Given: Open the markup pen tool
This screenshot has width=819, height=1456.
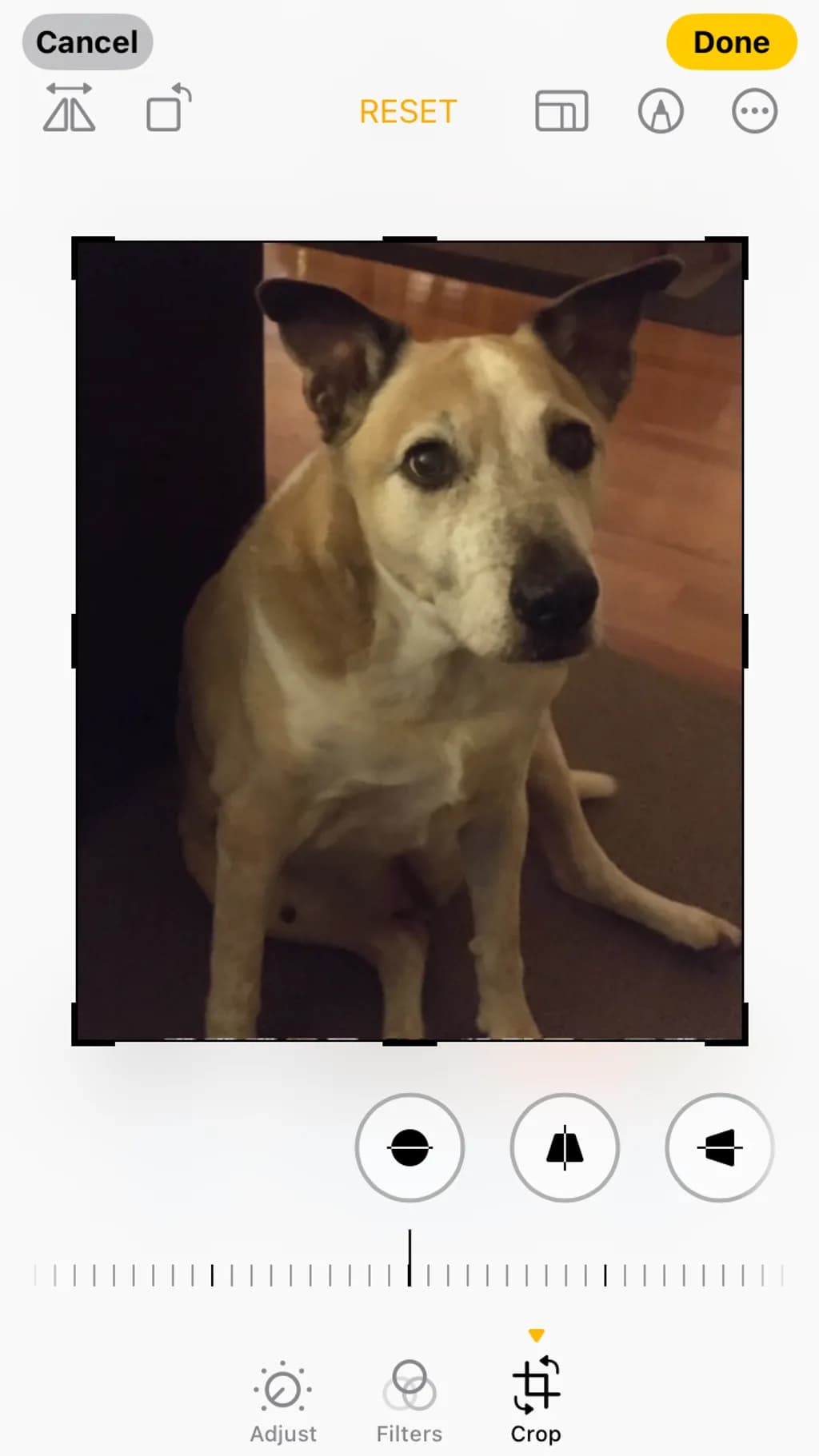Looking at the screenshot, I should click(661, 110).
